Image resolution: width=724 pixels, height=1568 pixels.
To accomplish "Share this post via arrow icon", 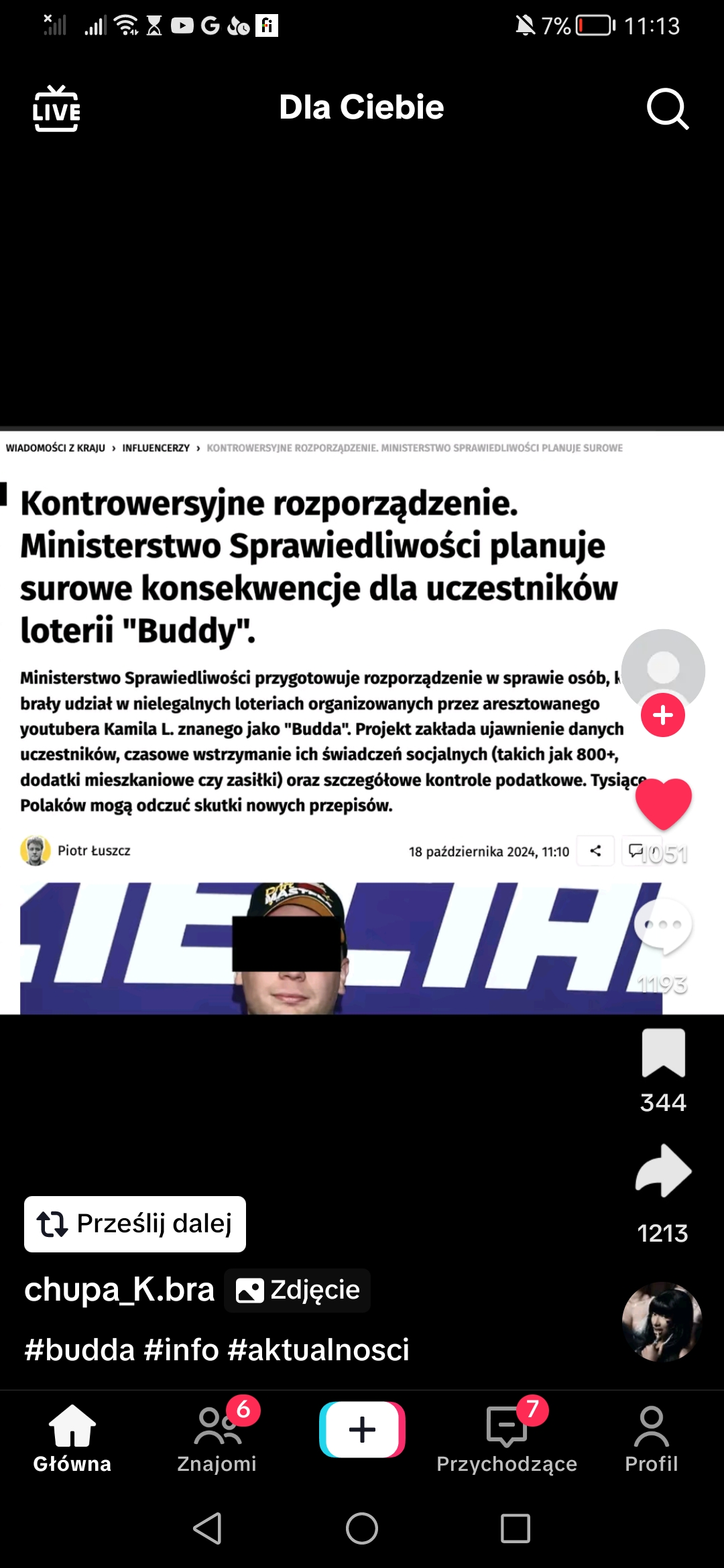I will [x=663, y=1171].
